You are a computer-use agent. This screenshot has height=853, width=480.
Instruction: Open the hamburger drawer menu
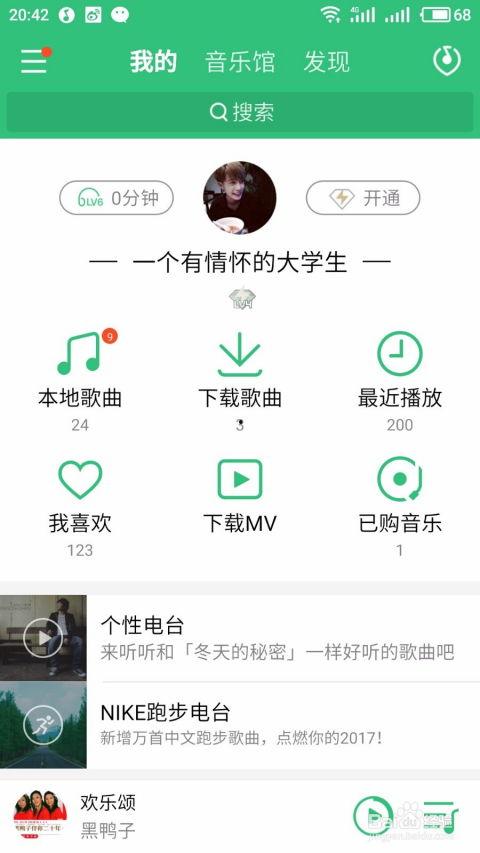34,61
